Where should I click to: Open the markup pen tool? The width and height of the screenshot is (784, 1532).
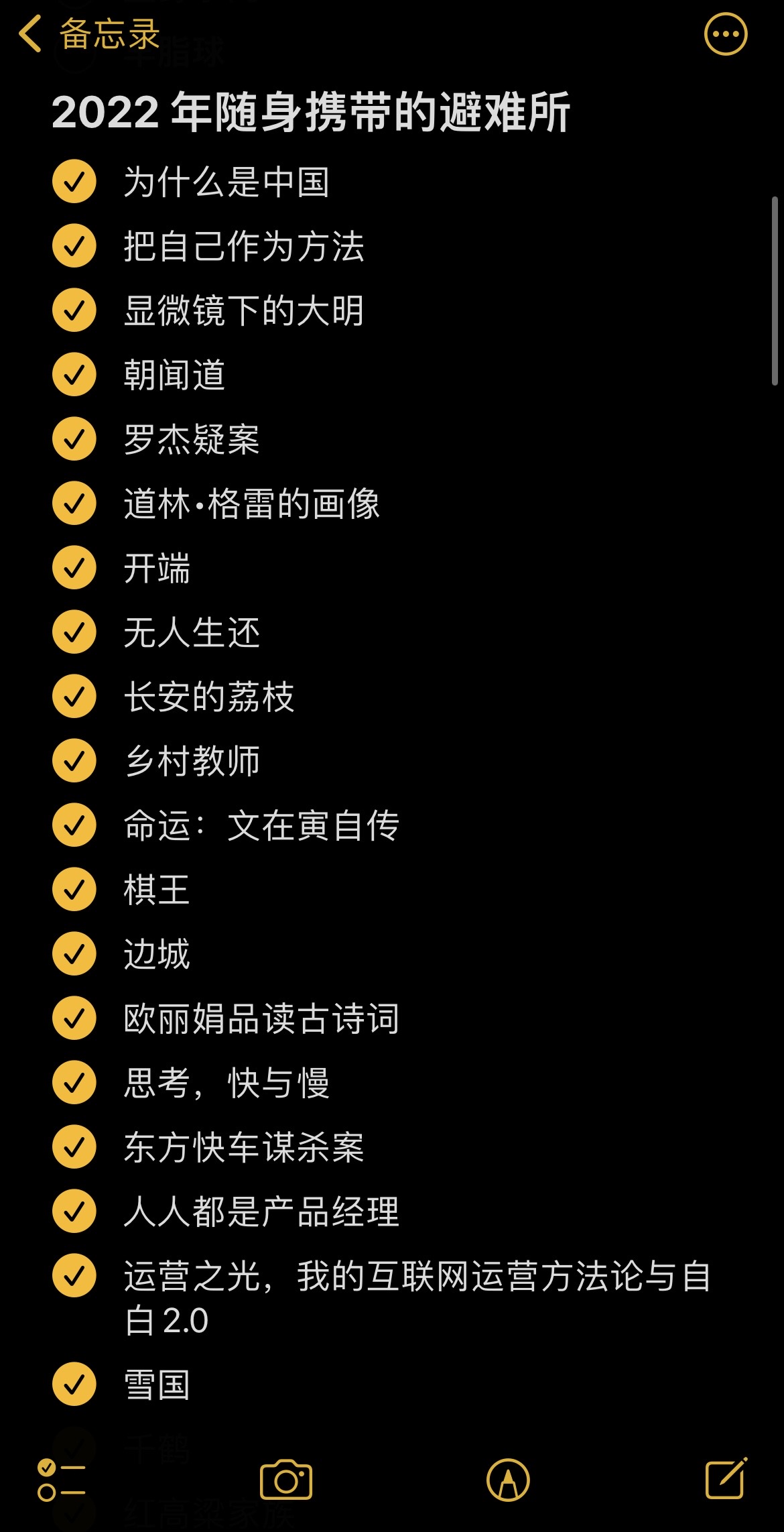point(508,1480)
